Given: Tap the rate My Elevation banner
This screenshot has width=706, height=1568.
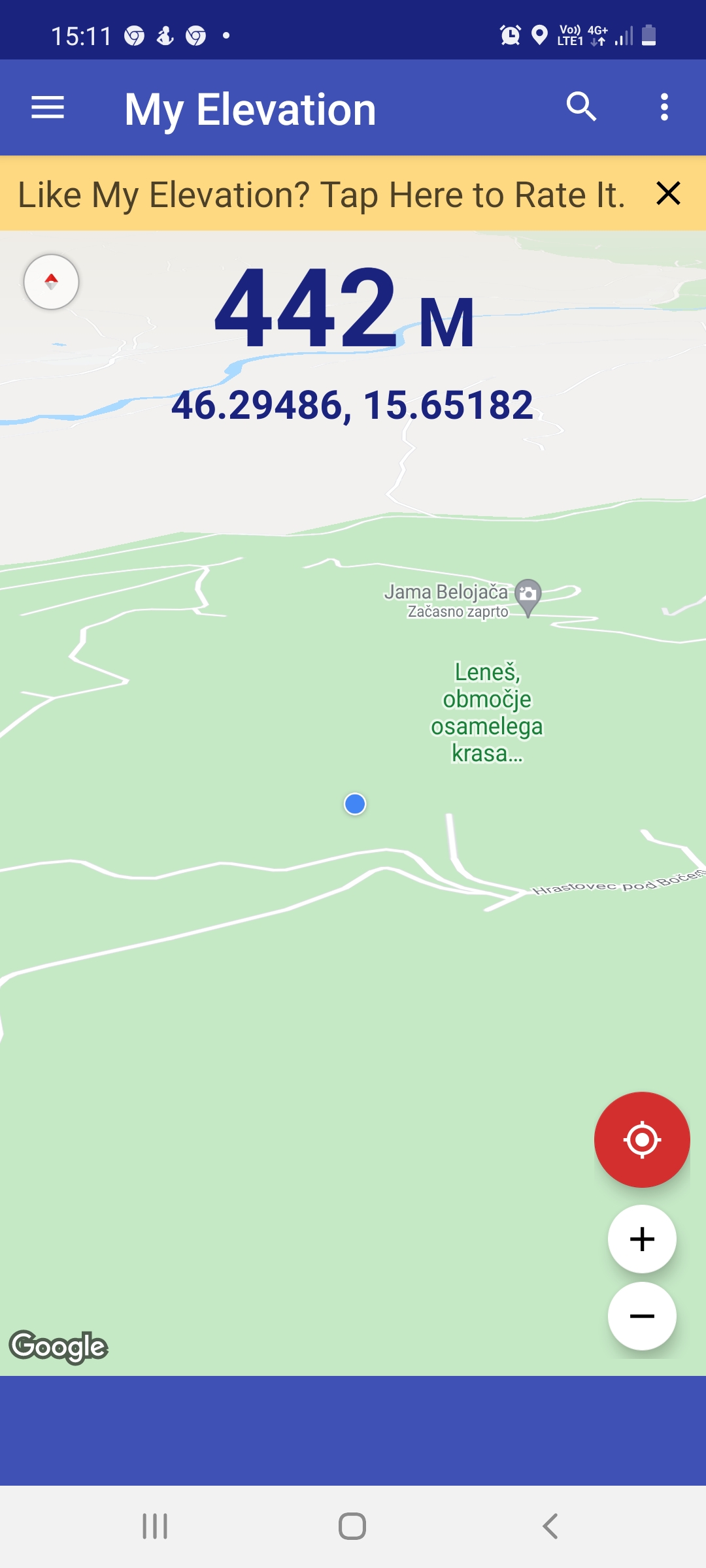Looking at the screenshot, I should pos(320,195).
